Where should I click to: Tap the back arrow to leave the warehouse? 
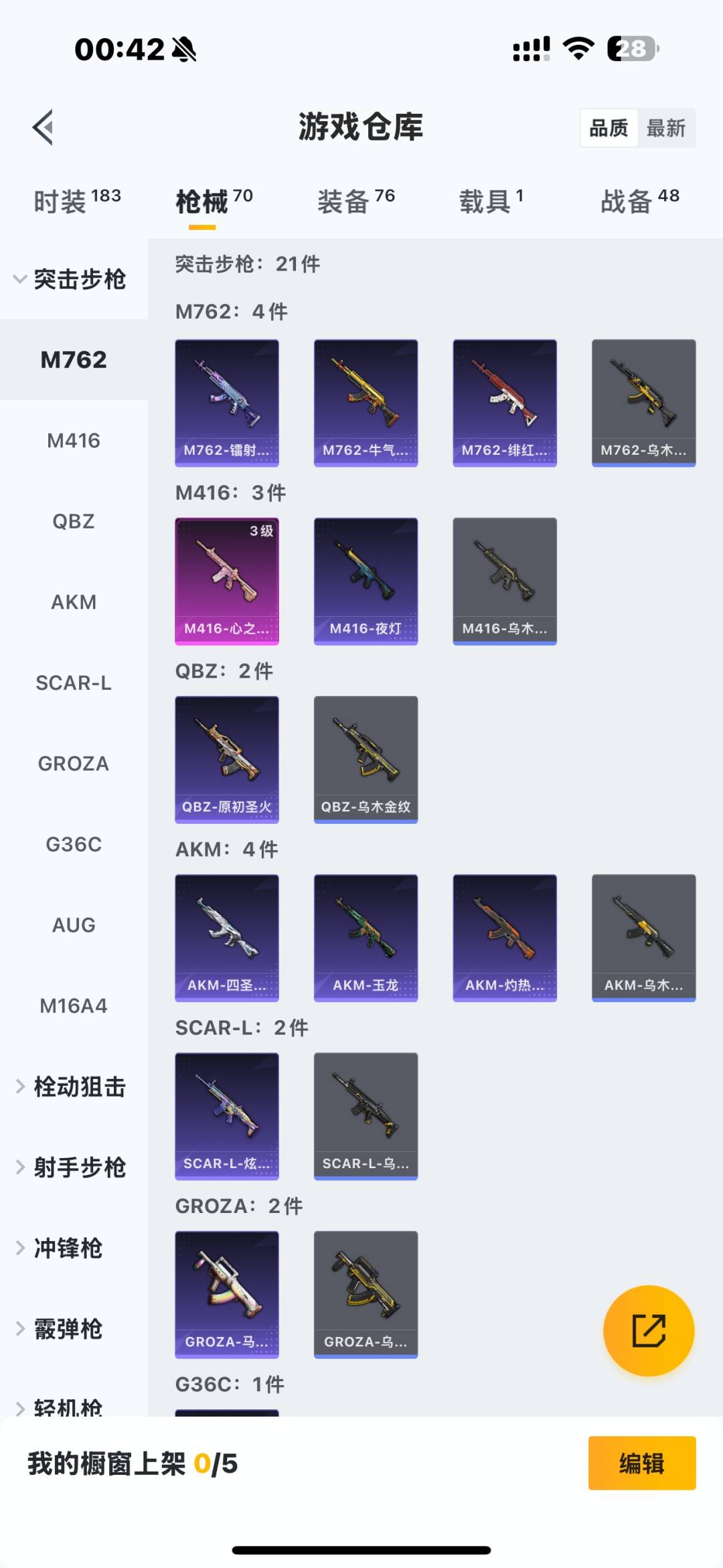coord(42,127)
